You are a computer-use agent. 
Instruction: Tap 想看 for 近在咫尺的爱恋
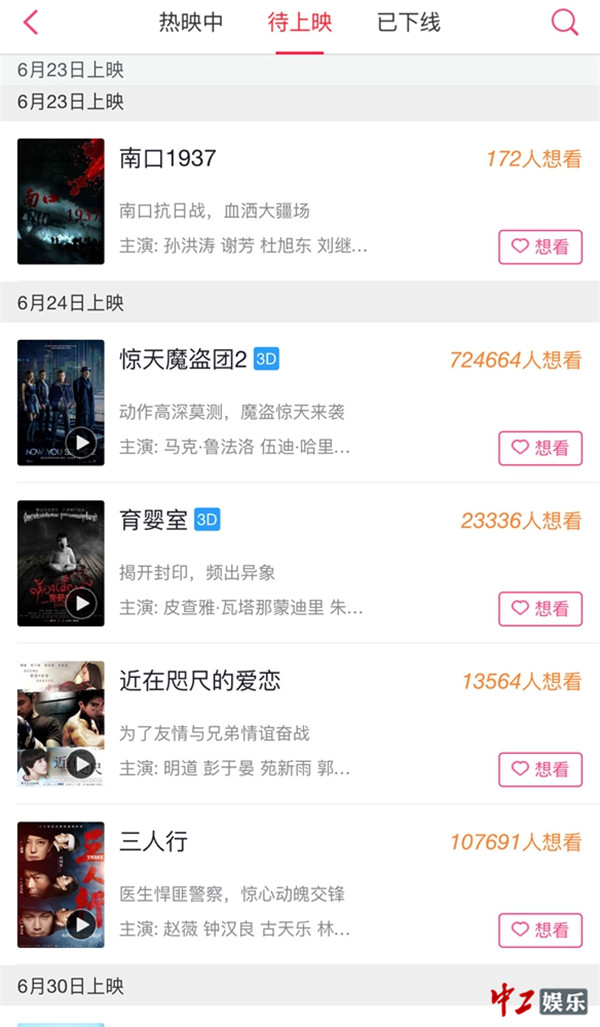click(x=540, y=769)
